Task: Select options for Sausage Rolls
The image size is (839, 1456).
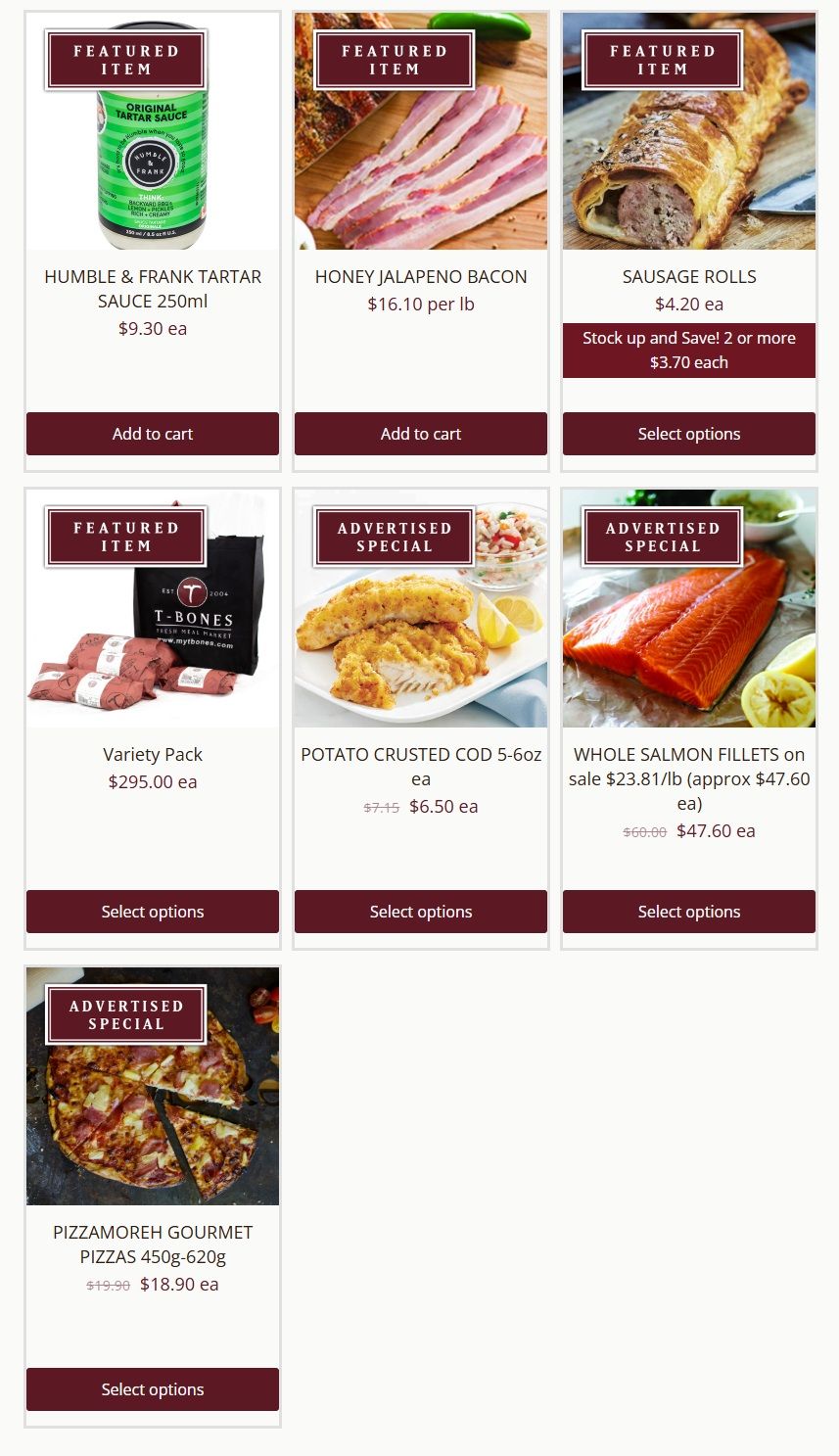Action: click(689, 434)
